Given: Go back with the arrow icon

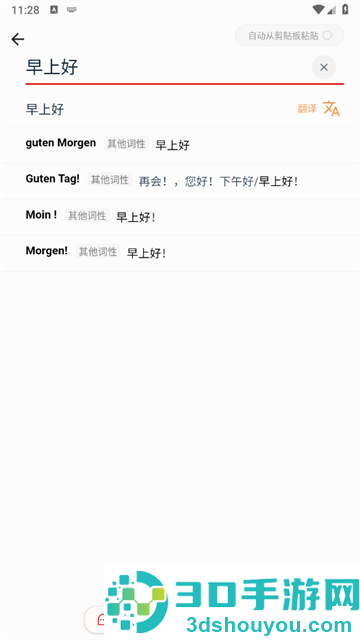Looking at the screenshot, I should click(18, 39).
